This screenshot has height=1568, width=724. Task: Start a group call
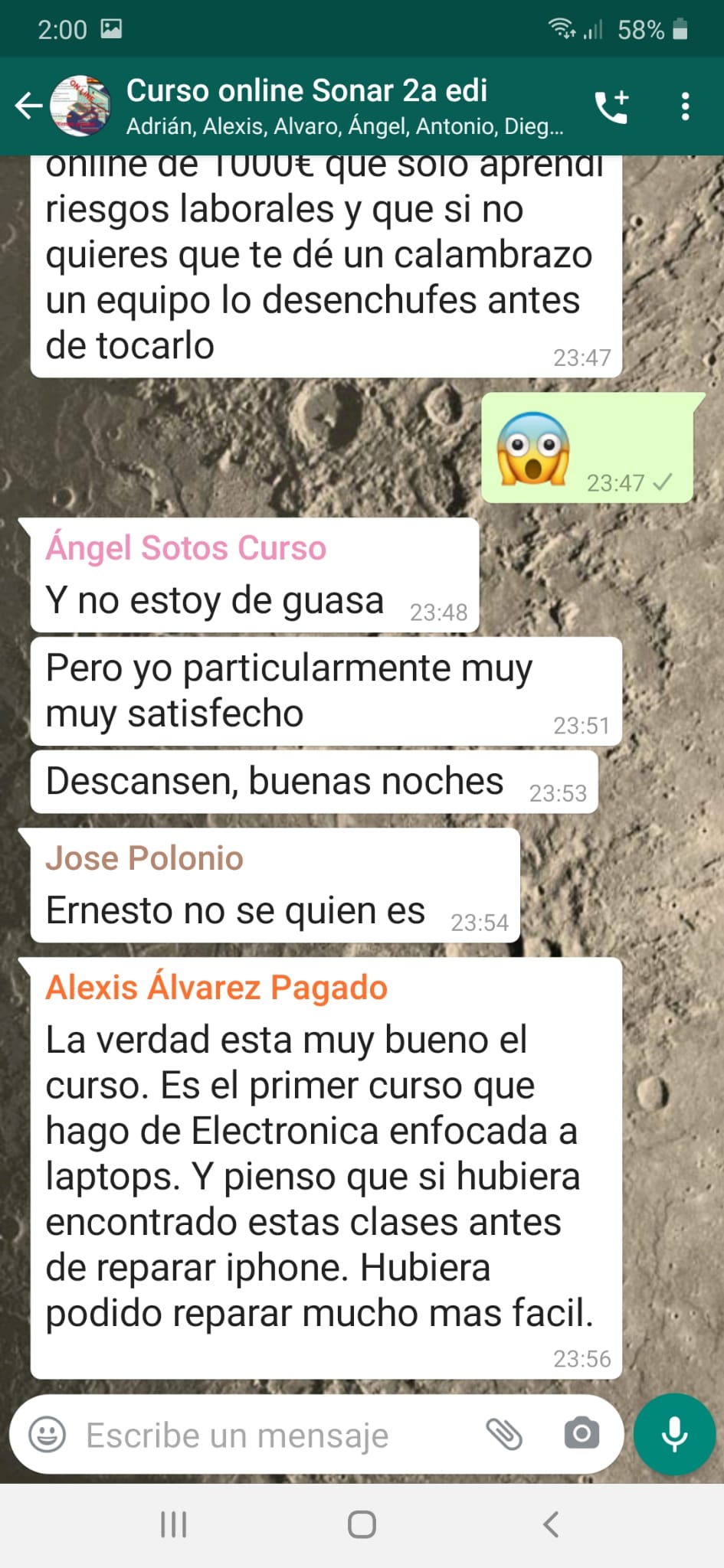point(611,106)
